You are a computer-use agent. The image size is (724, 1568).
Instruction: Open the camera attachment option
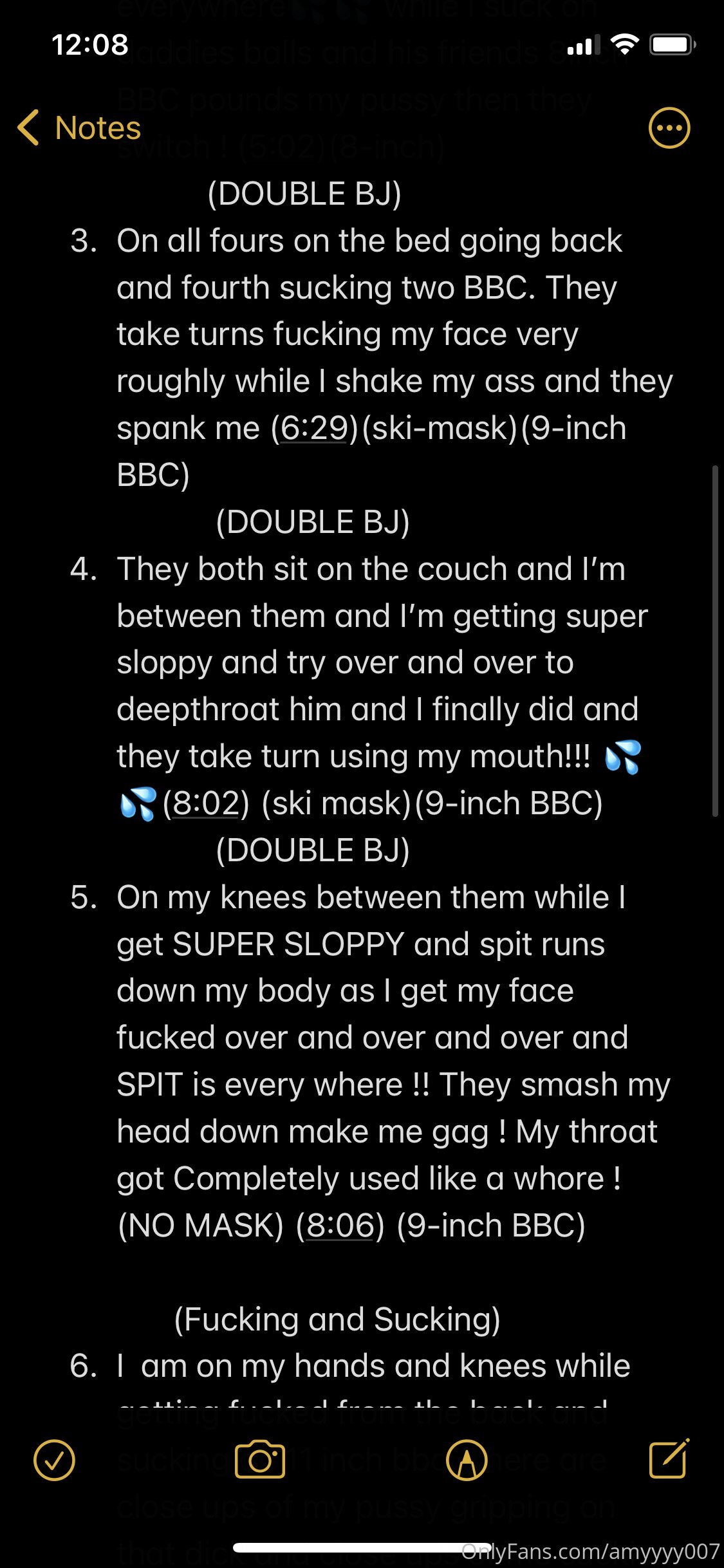[260, 1460]
